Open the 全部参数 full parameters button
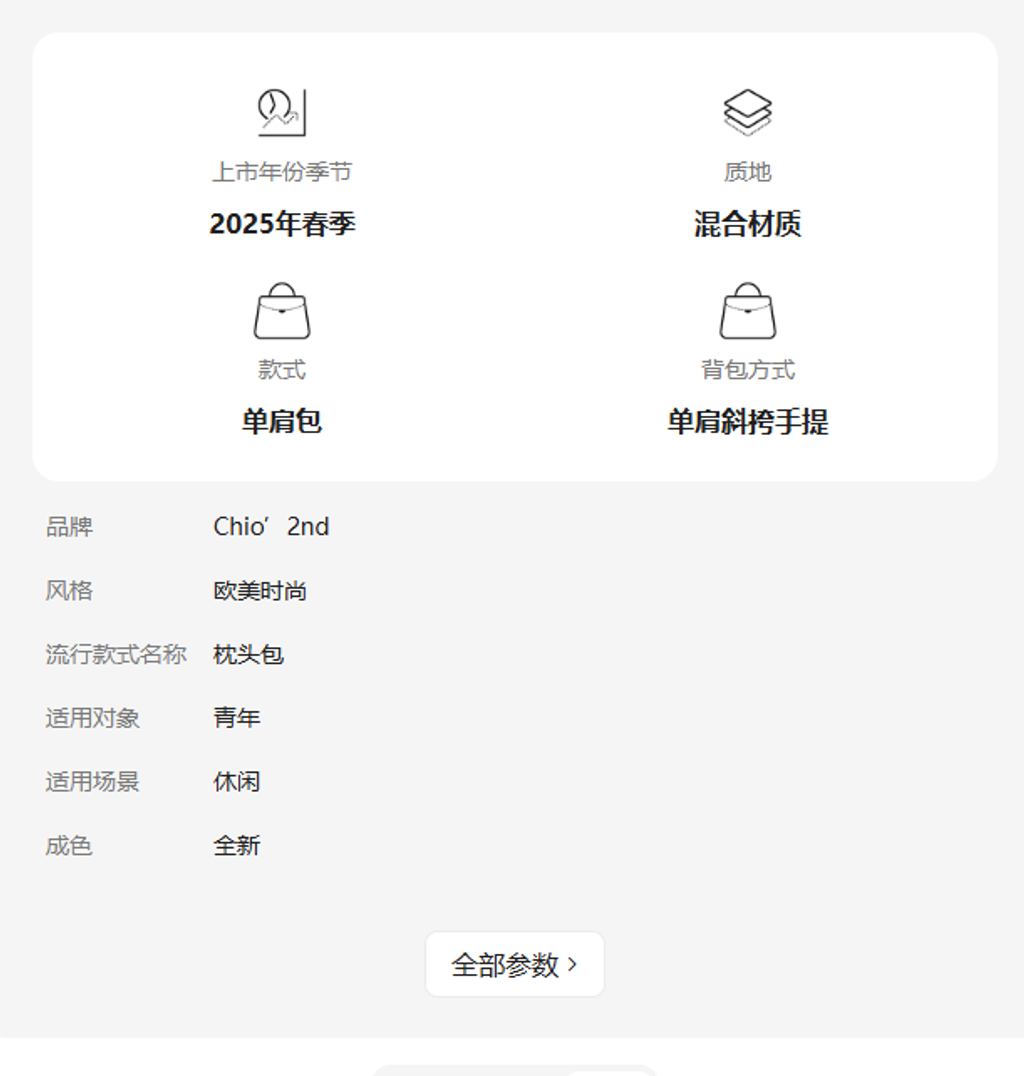Viewport: 1024px width, 1076px height. pyautogui.click(x=515, y=964)
